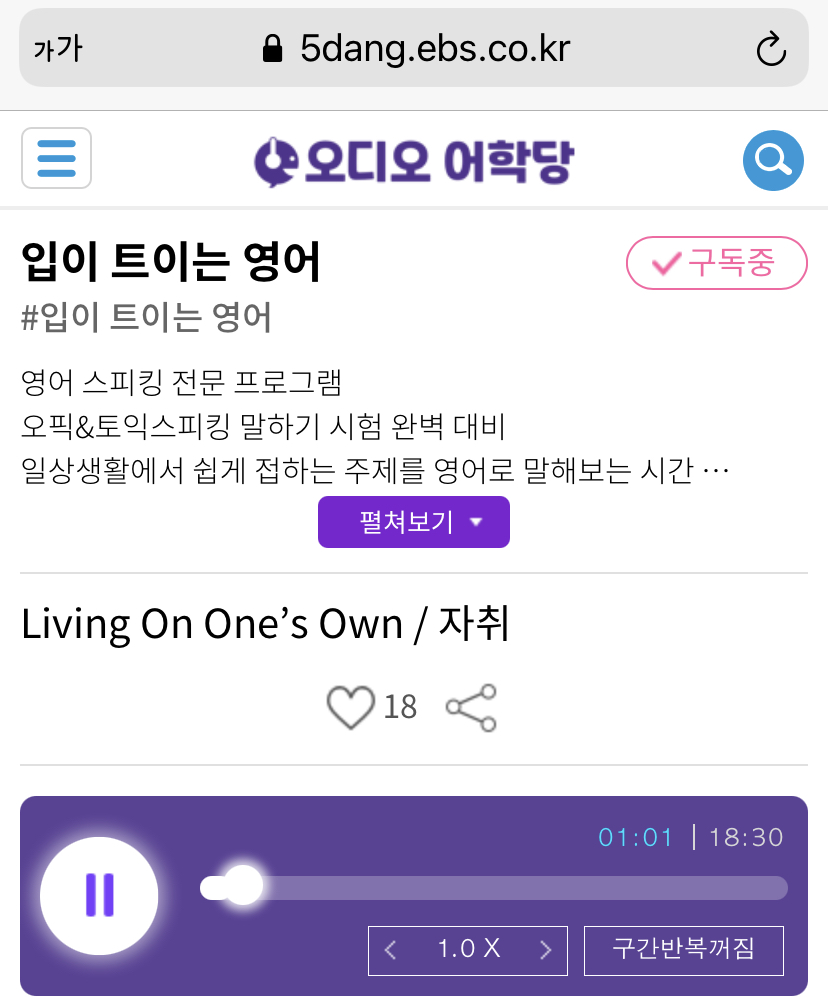This screenshot has width=828, height=1000.
Task: Unlike the episode by tapping the heart
Action: (352, 706)
